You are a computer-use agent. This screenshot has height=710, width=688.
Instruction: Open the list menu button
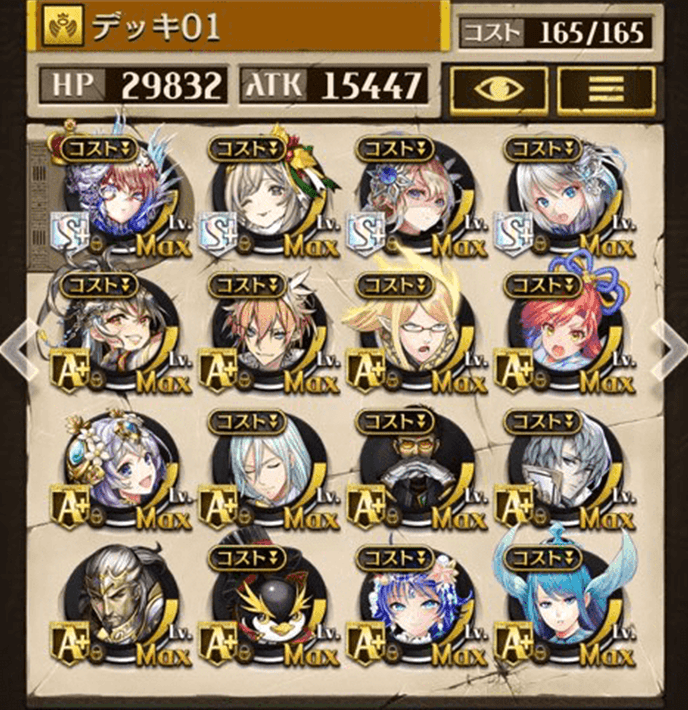click(x=605, y=88)
